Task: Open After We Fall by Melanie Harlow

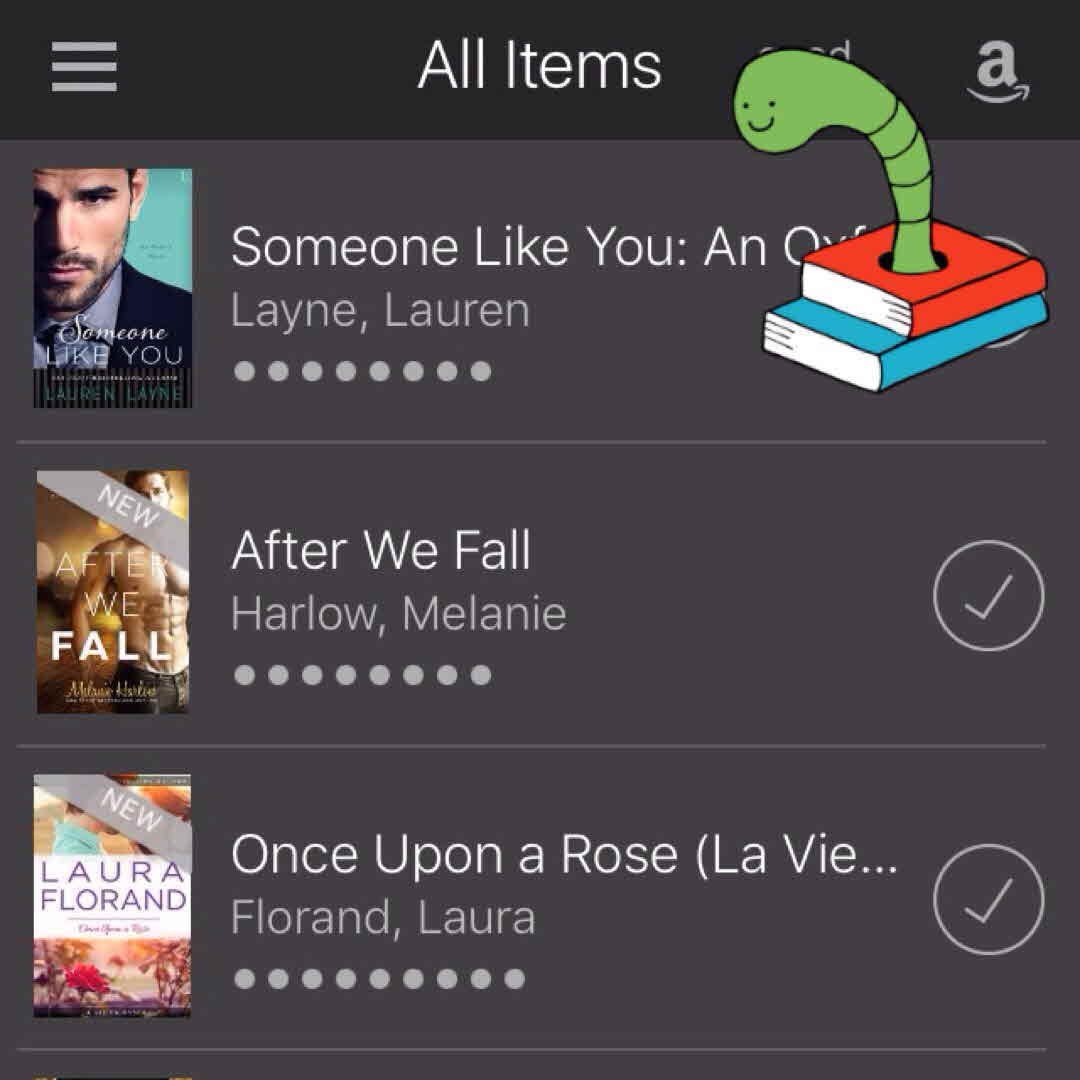Action: pyautogui.click(x=381, y=552)
